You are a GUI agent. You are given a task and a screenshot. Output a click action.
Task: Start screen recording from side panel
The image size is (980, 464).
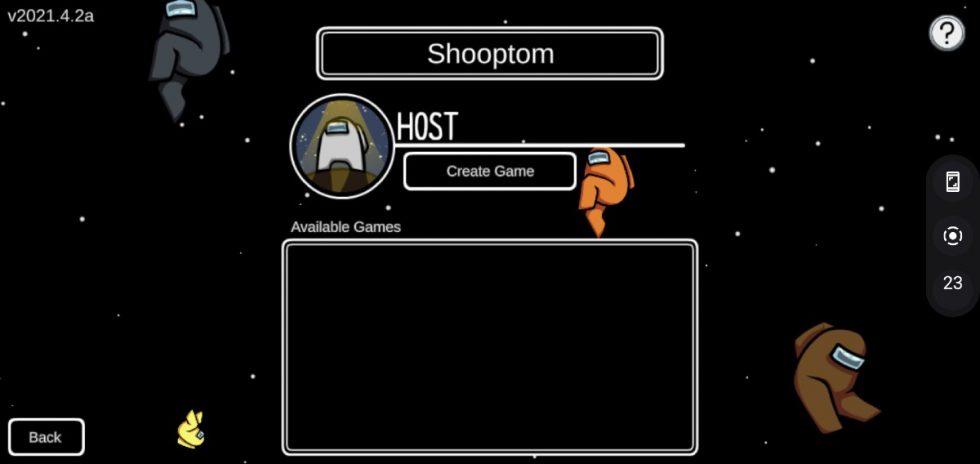[952, 236]
